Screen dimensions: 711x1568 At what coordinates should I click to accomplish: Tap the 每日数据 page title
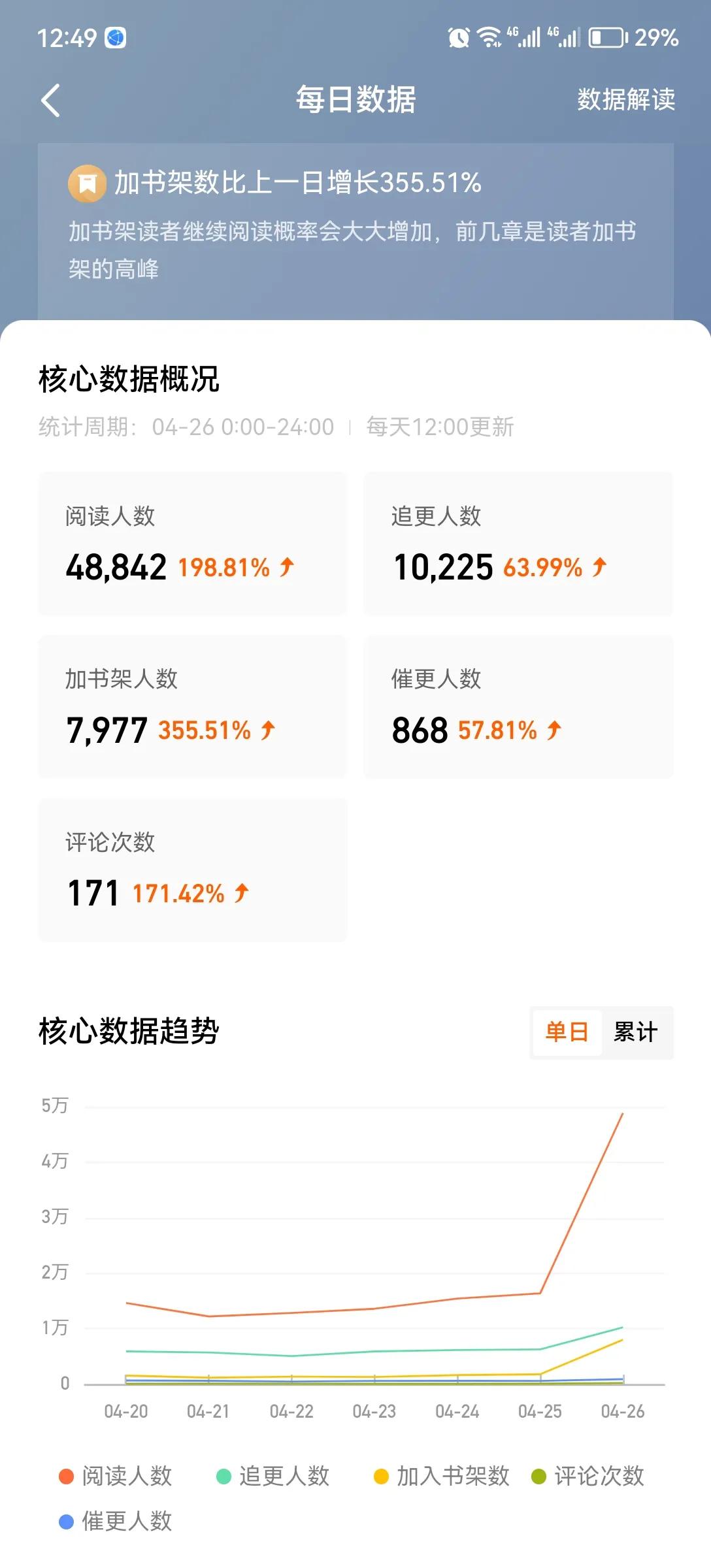(x=355, y=101)
